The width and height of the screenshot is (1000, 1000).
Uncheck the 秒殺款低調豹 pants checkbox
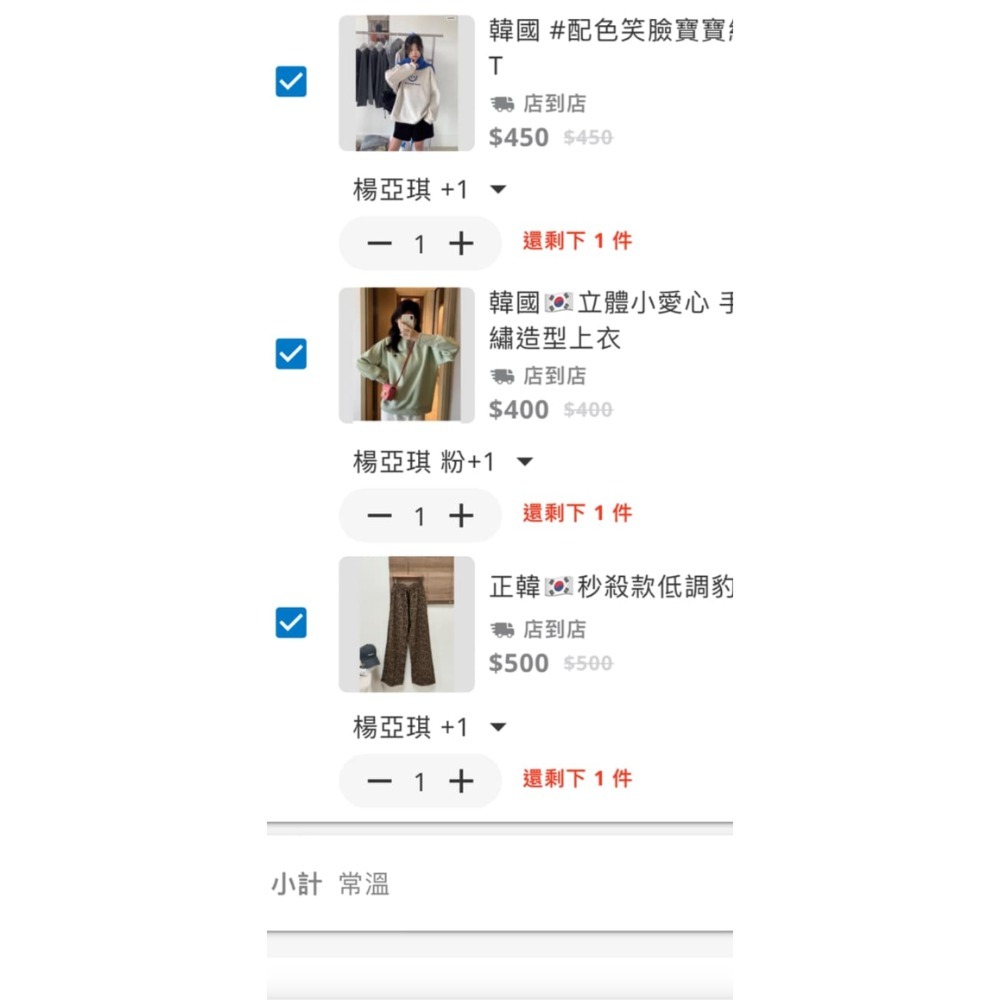click(291, 623)
